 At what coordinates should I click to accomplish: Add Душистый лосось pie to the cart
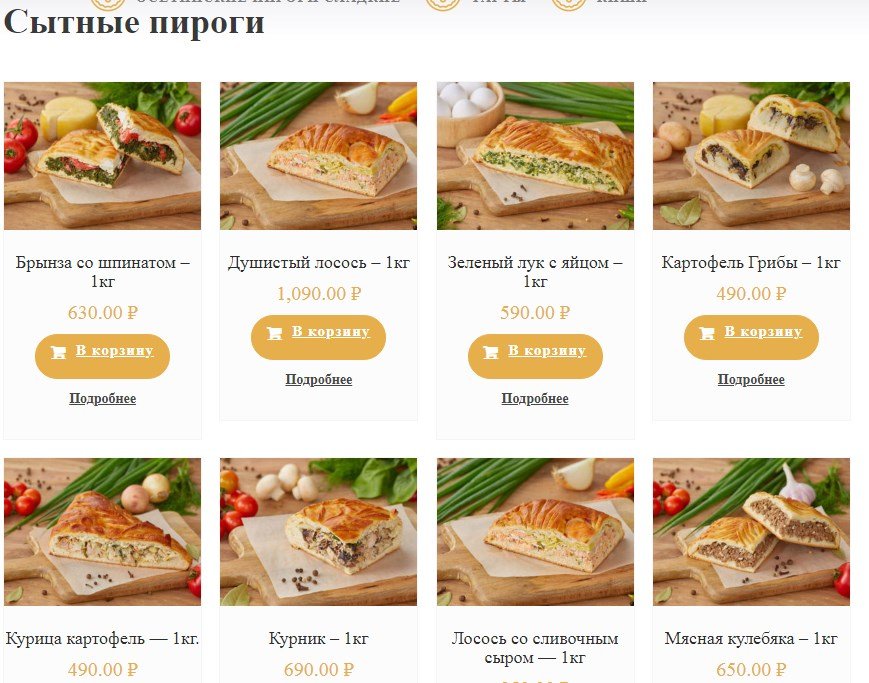(x=318, y=333)
